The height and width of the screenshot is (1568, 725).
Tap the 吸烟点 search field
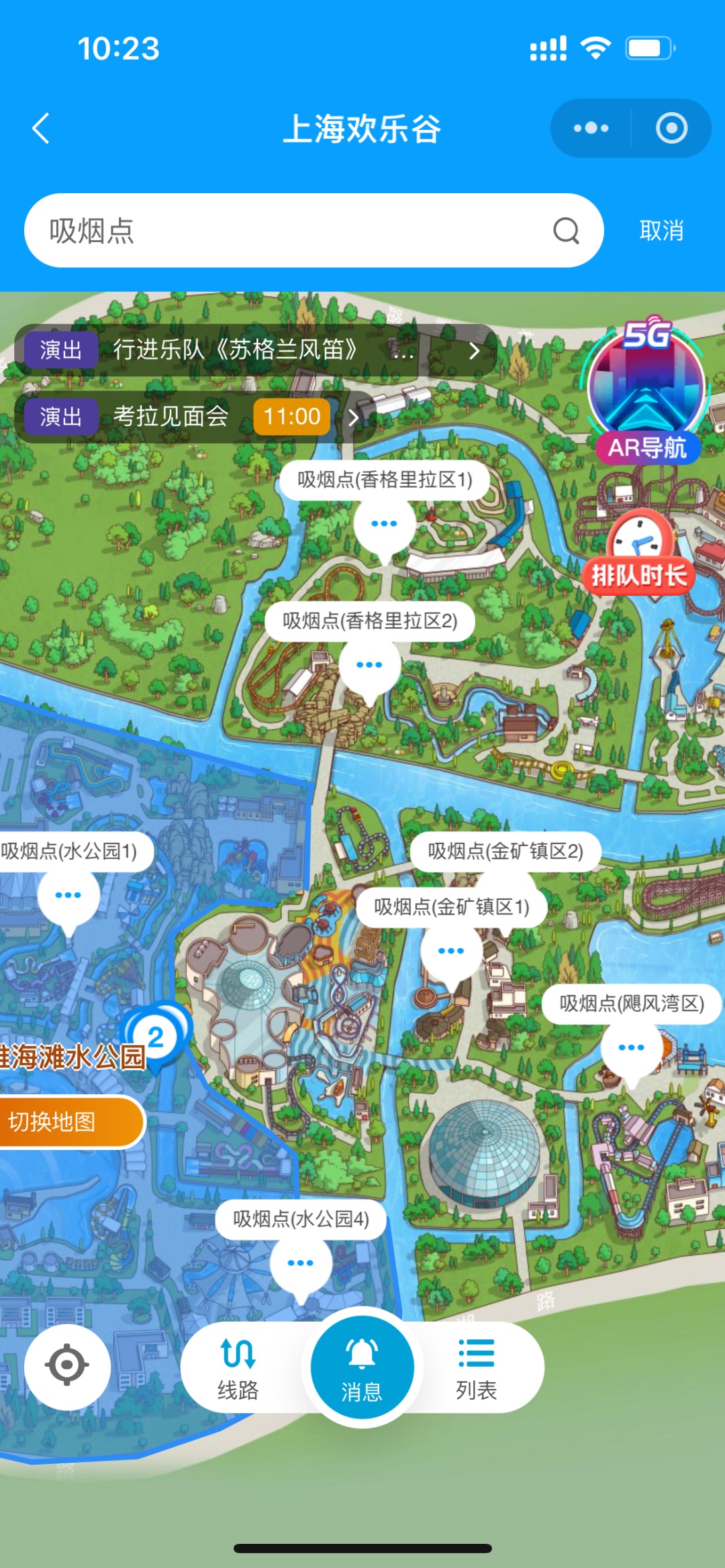[289, 231]
